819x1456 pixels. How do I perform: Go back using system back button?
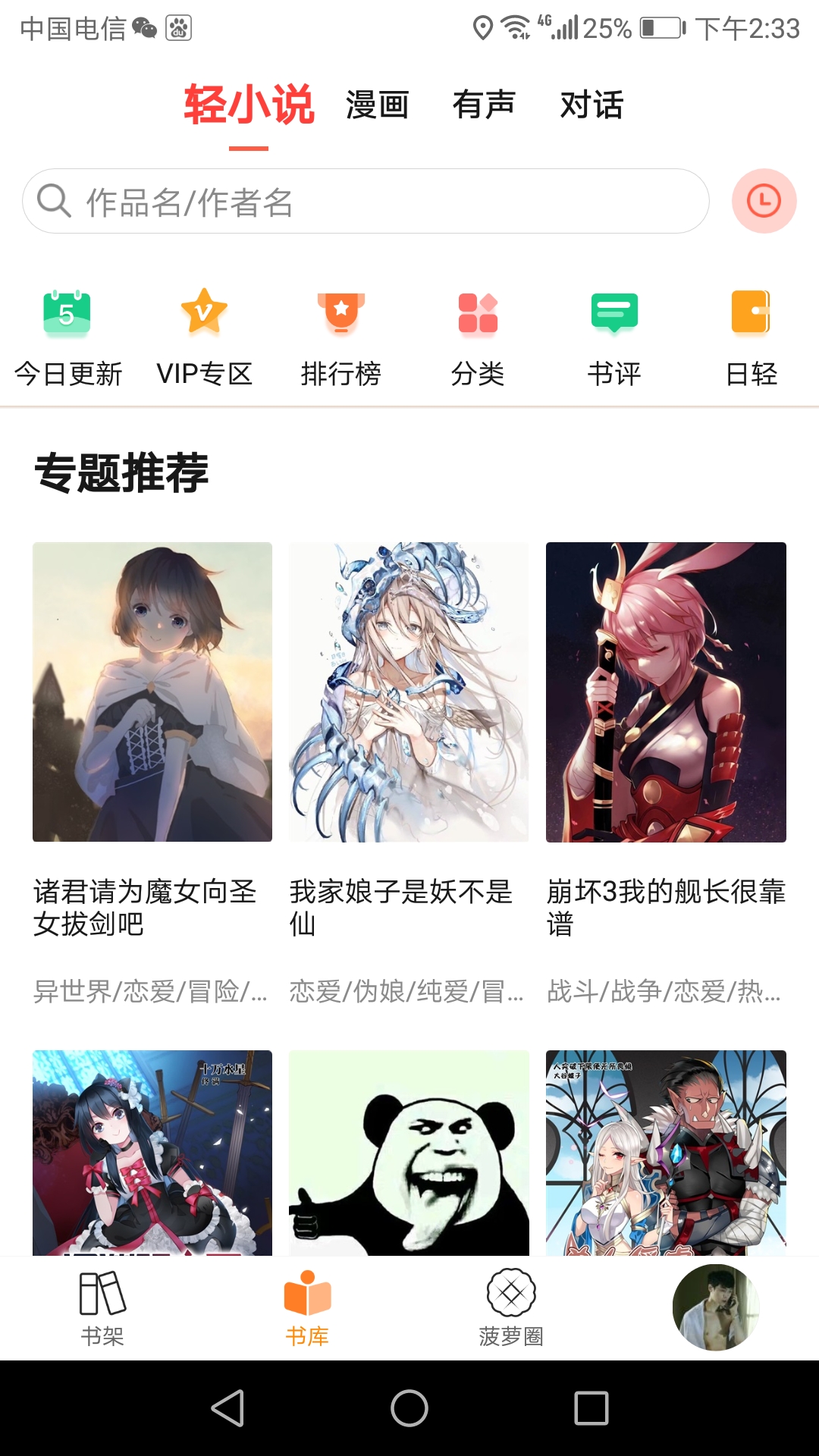tap(227, 1408)
